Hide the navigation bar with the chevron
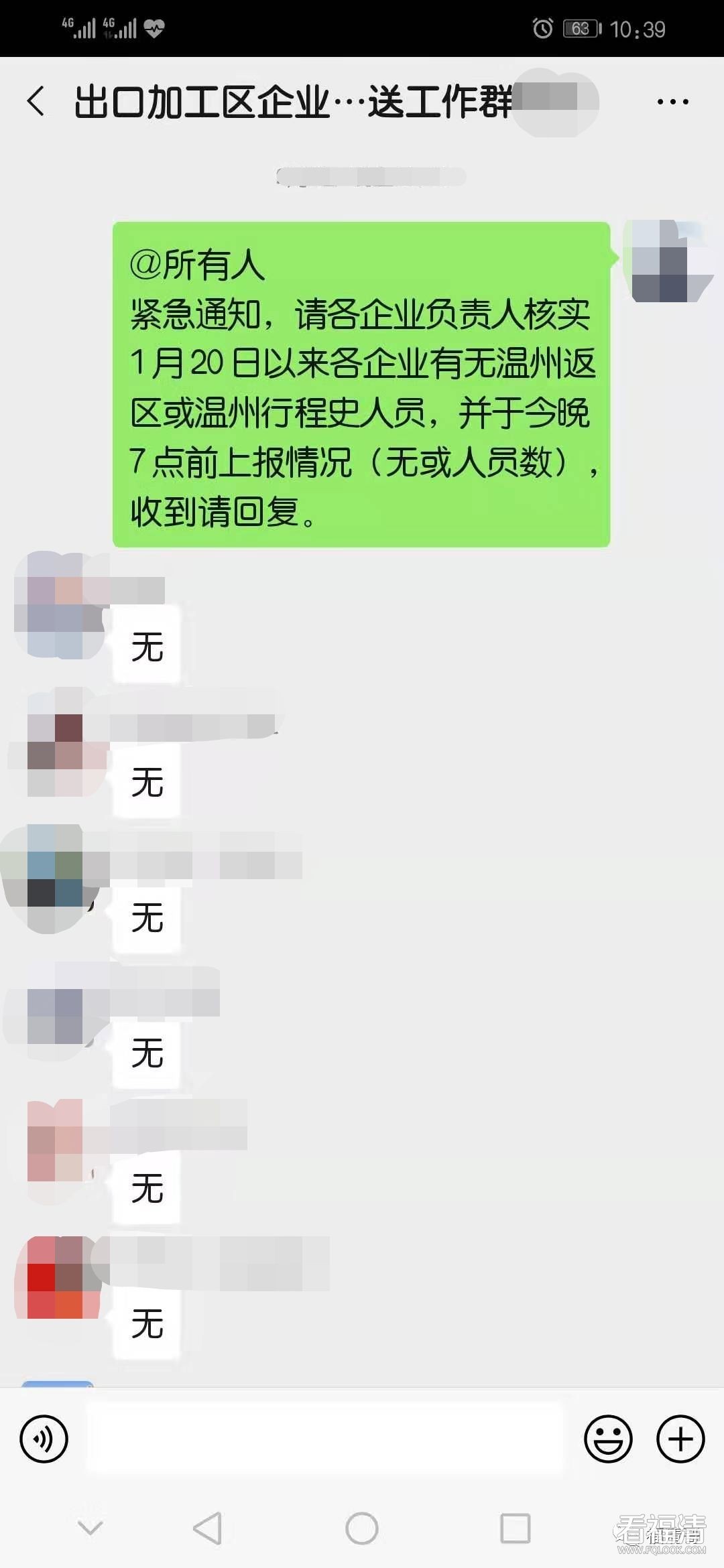Image resolution: width=724 pixels, height=1568 pixels. click(x=90, y=1528)
